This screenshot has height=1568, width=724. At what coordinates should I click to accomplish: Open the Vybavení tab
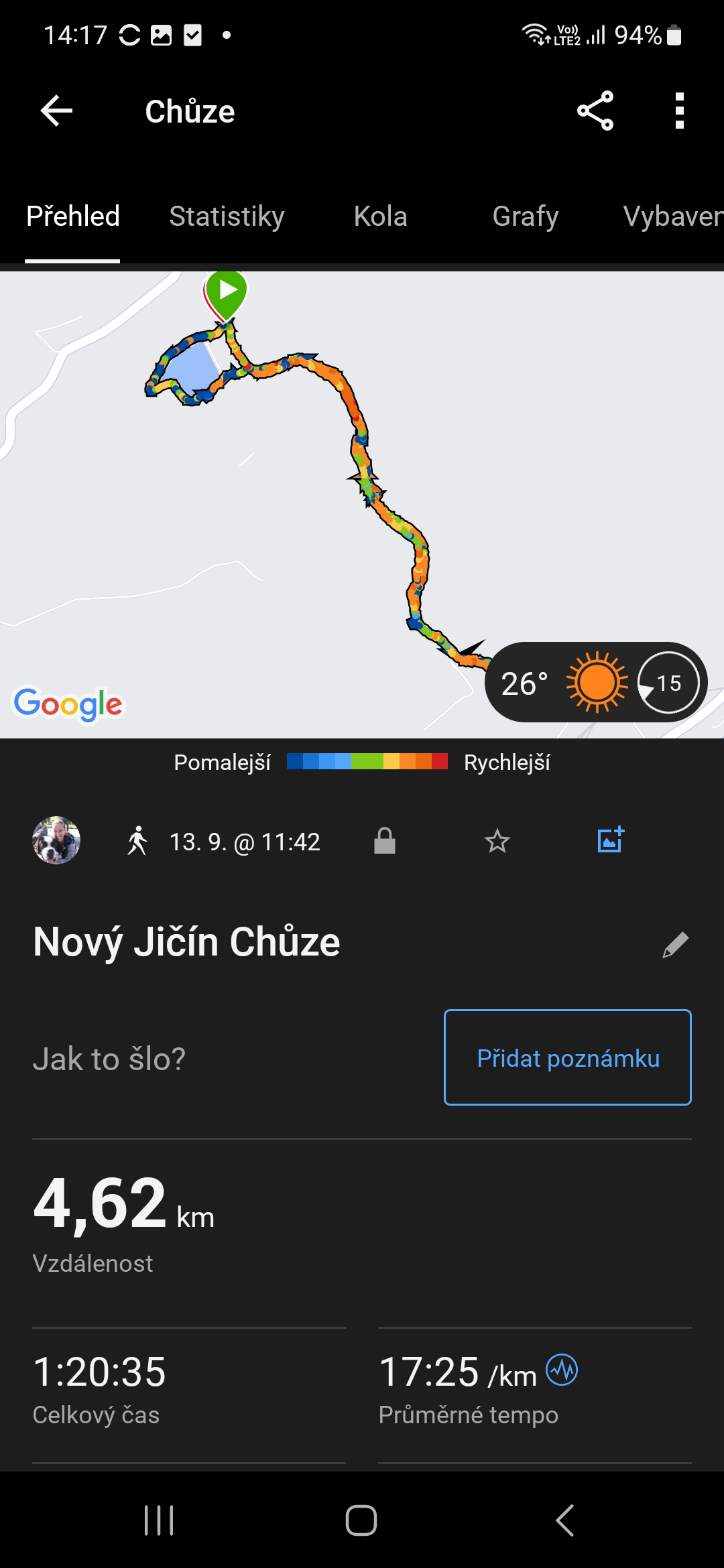tap(672, 216)
